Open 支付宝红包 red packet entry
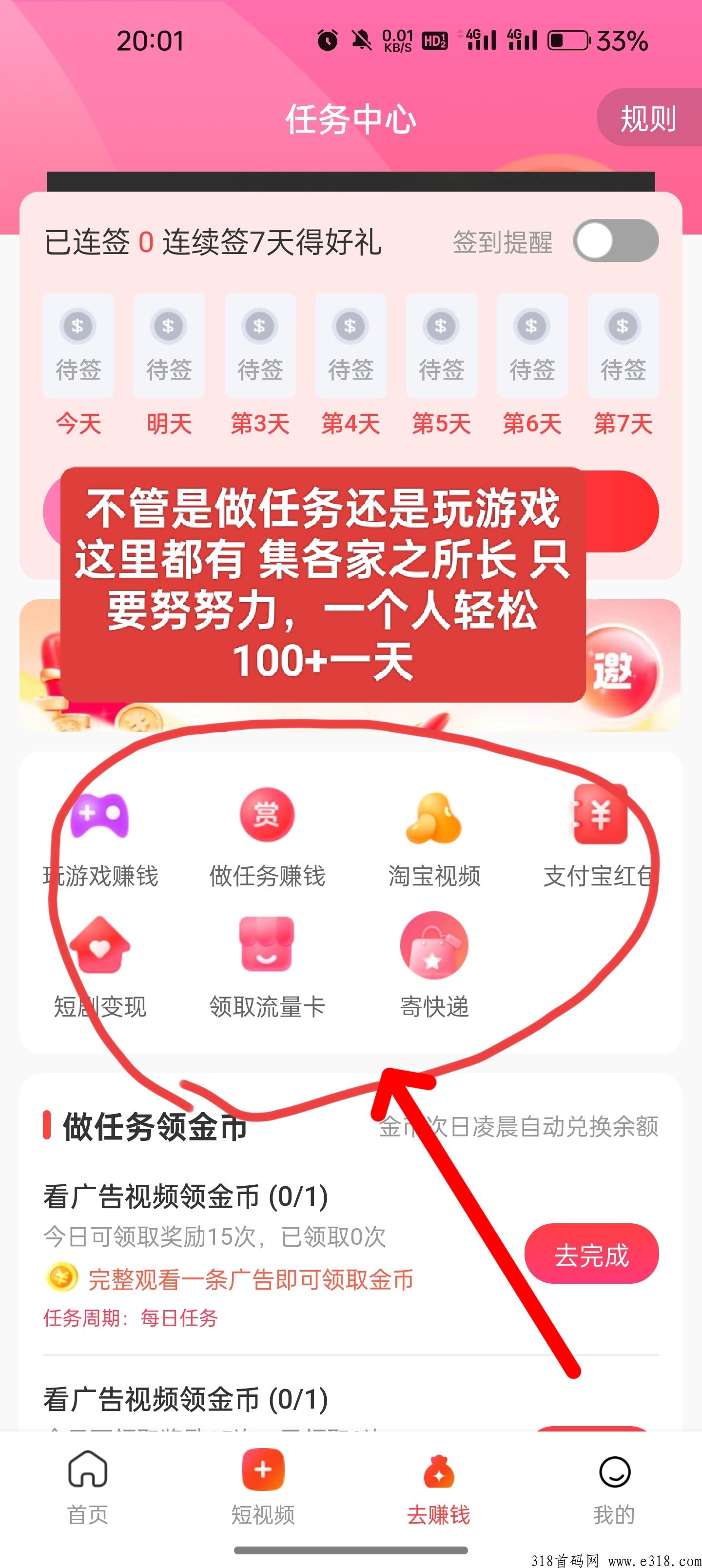 600,839
